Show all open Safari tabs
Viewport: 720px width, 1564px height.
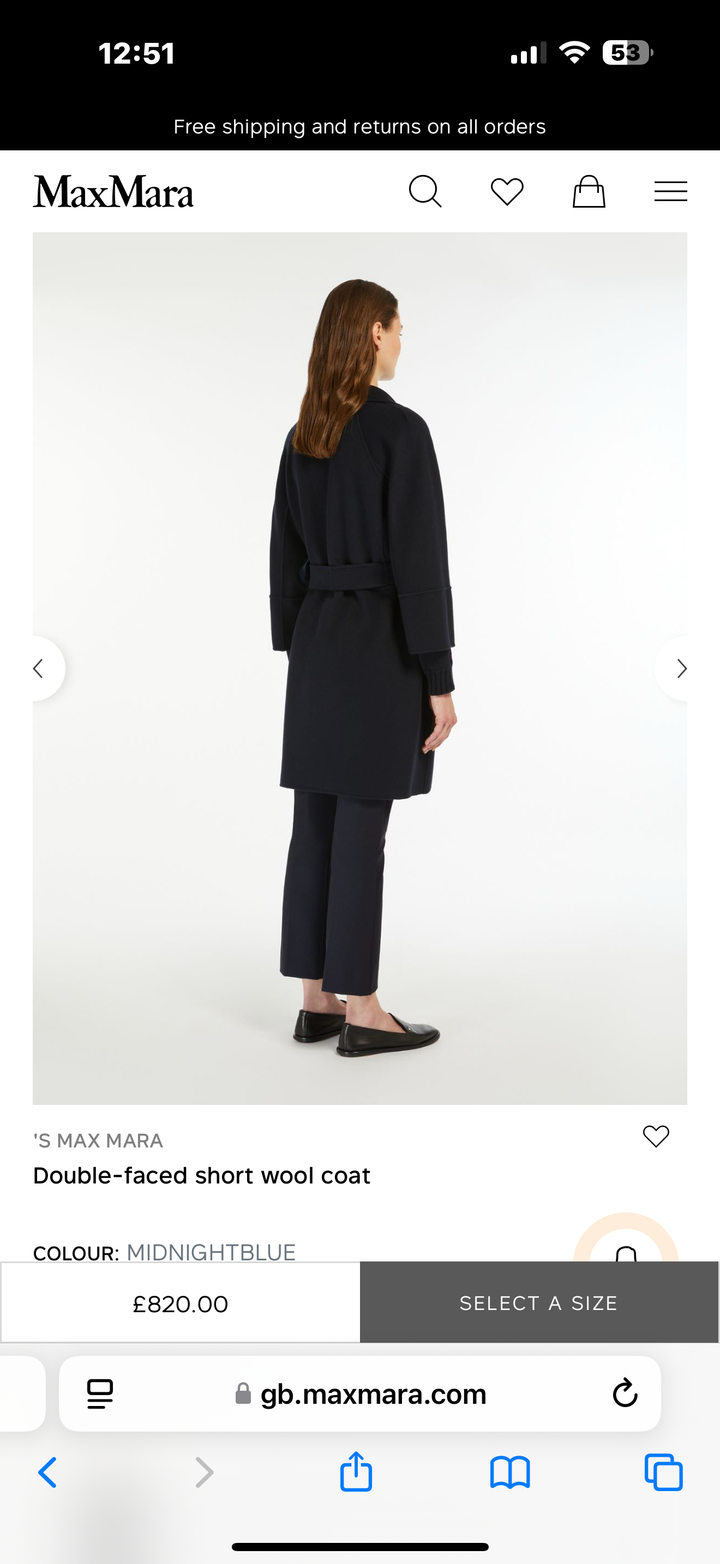point(663,1472)
